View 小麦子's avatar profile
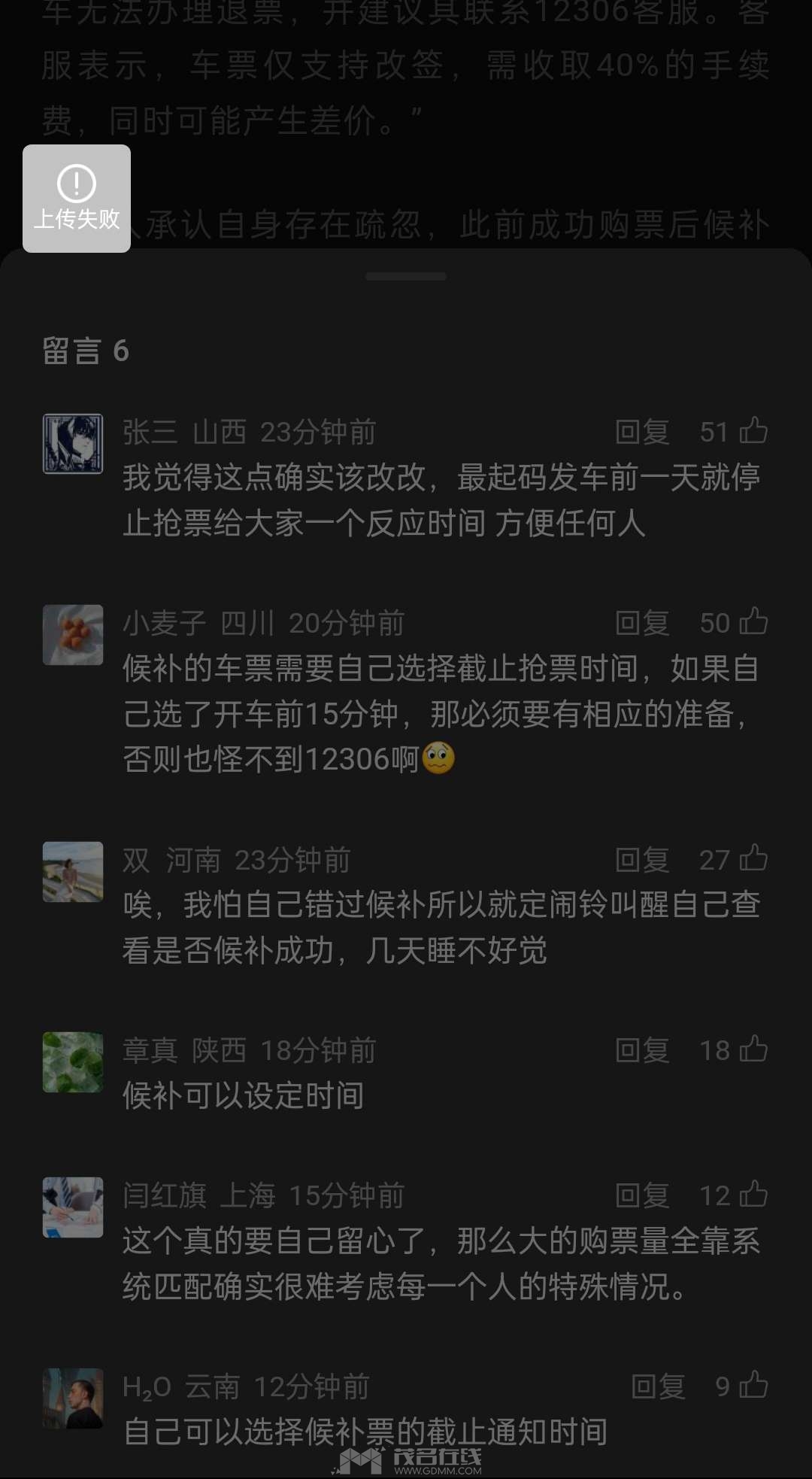 73,635
